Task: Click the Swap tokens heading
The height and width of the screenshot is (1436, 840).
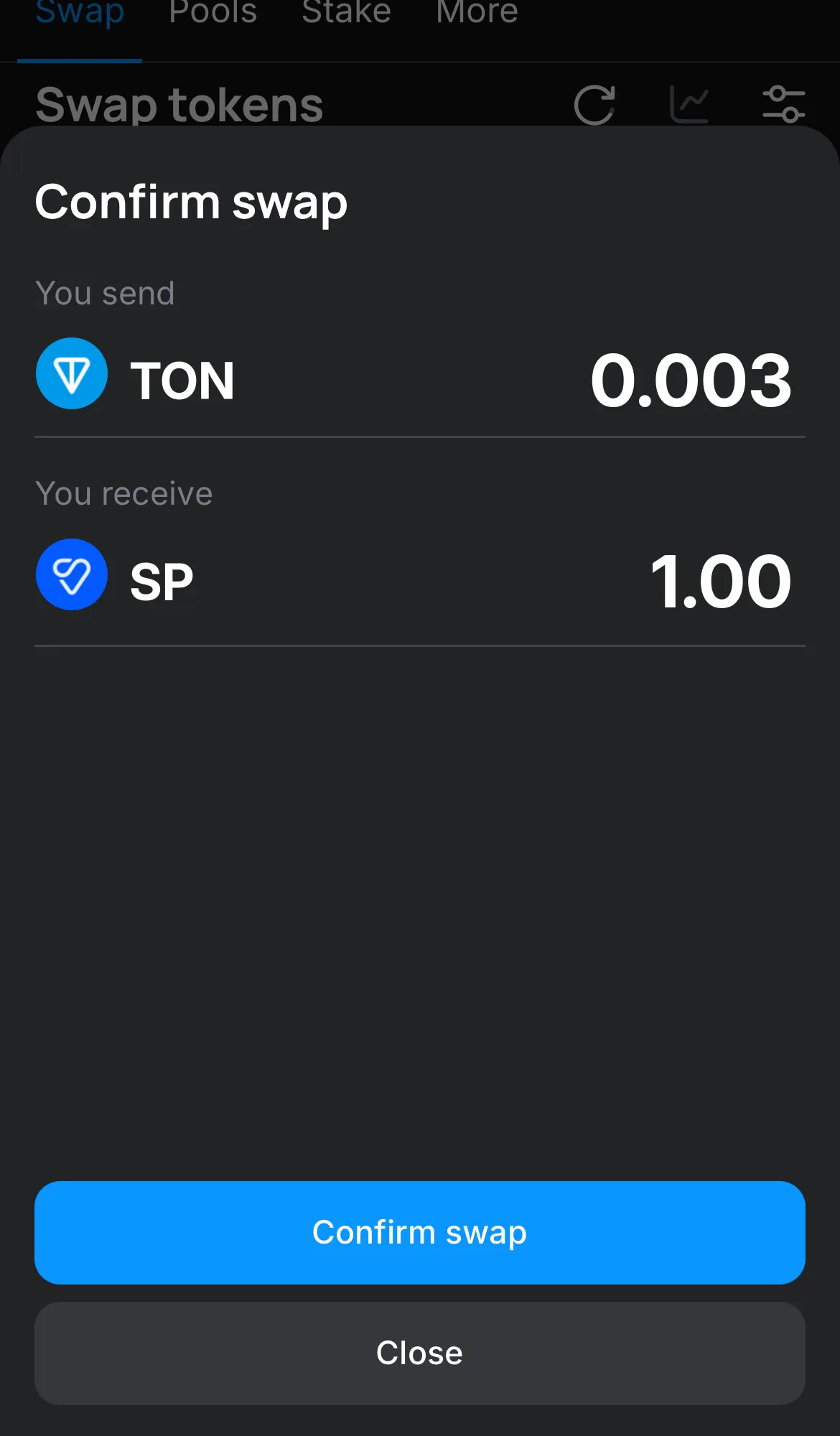Action: click(x=179, y=104)
